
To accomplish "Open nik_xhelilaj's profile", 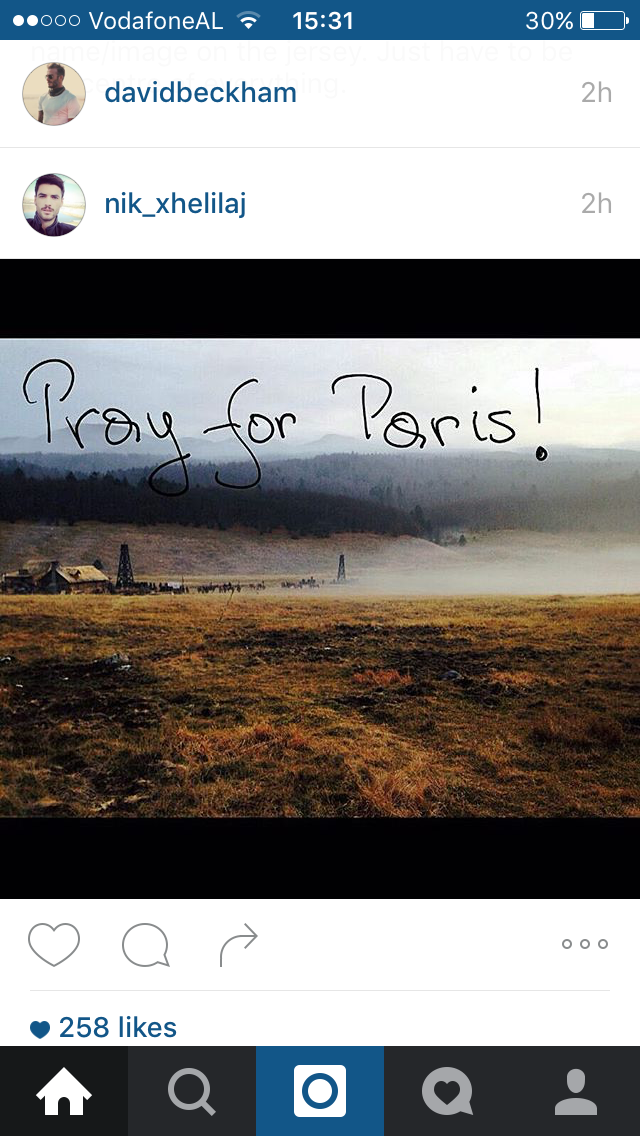I will point(175,204).
